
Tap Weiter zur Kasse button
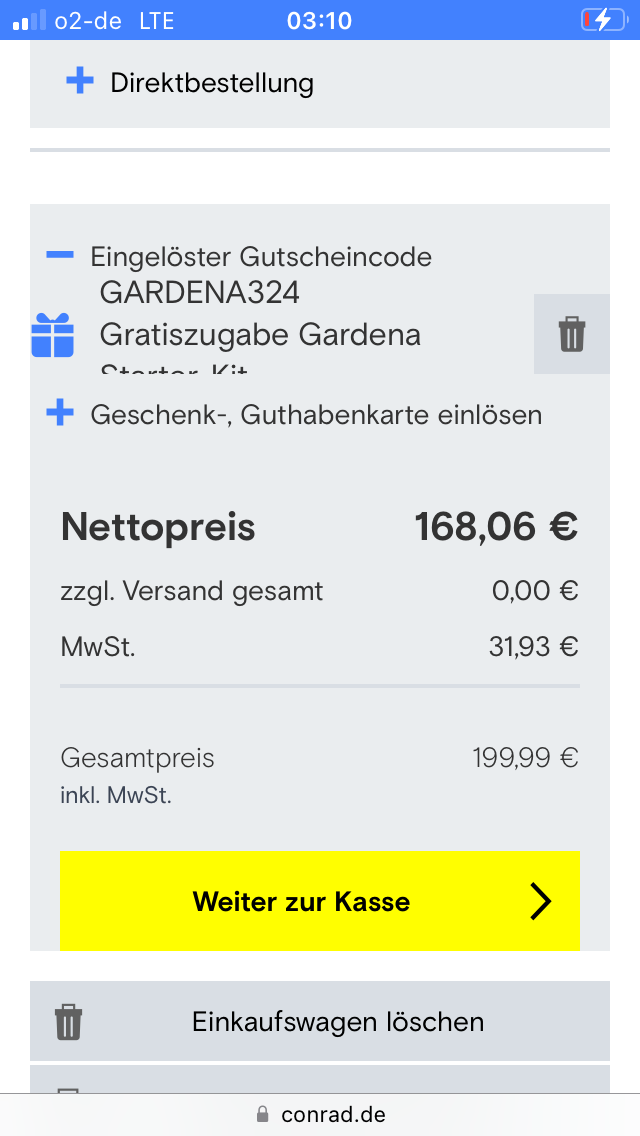[x=320, y=901]
